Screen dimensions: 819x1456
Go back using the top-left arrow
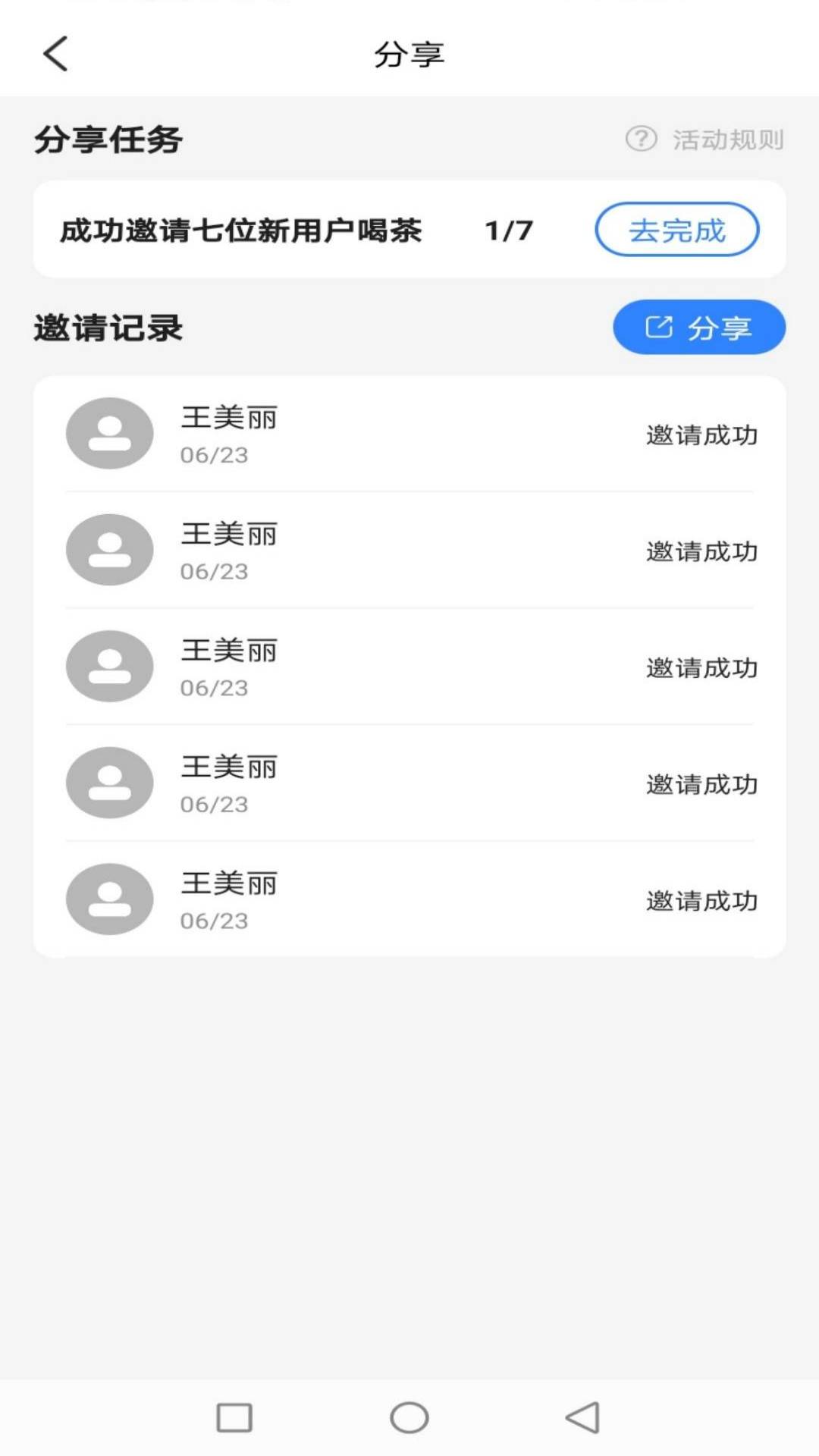coord(55,54)
